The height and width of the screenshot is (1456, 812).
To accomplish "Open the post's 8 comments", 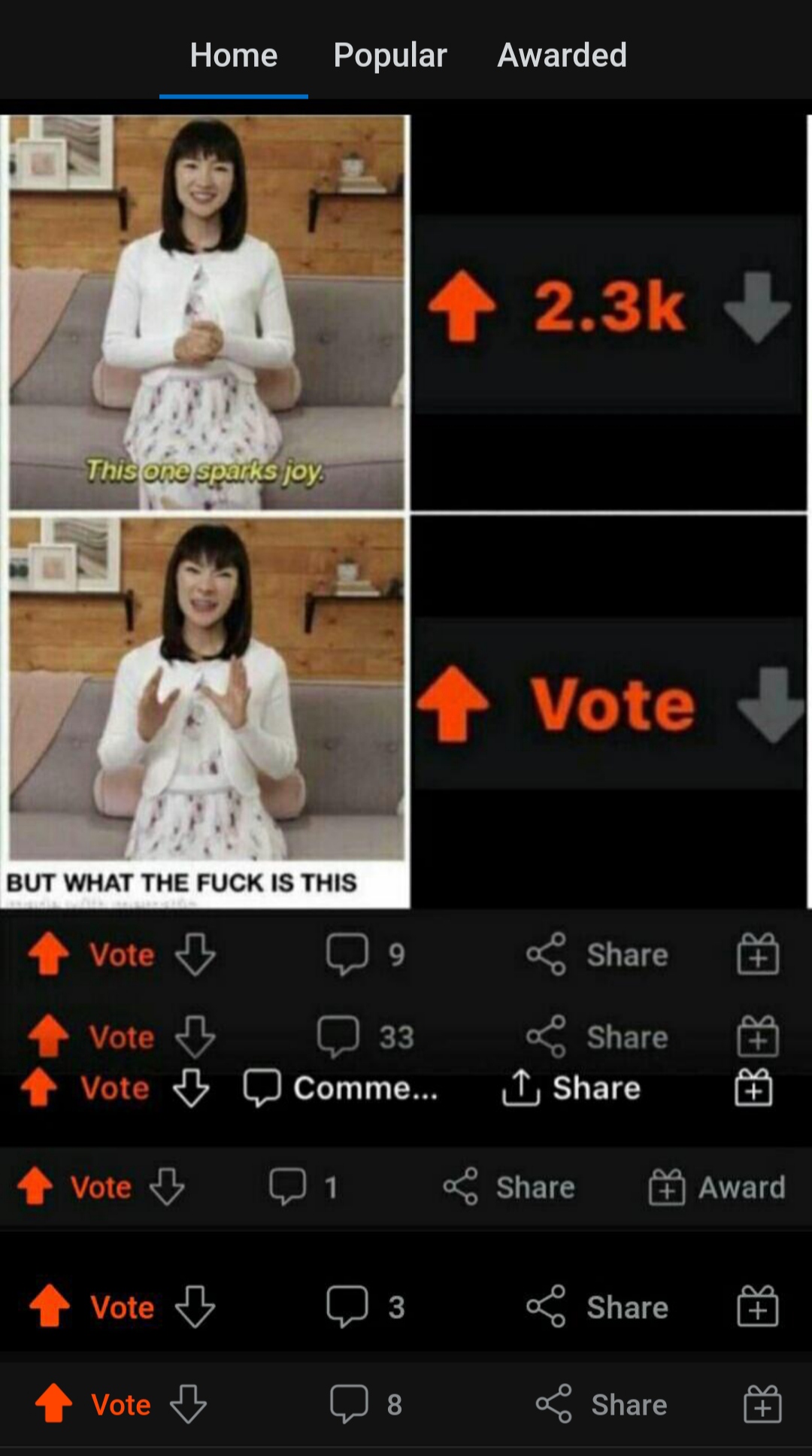I will [x=367, y=1403].
